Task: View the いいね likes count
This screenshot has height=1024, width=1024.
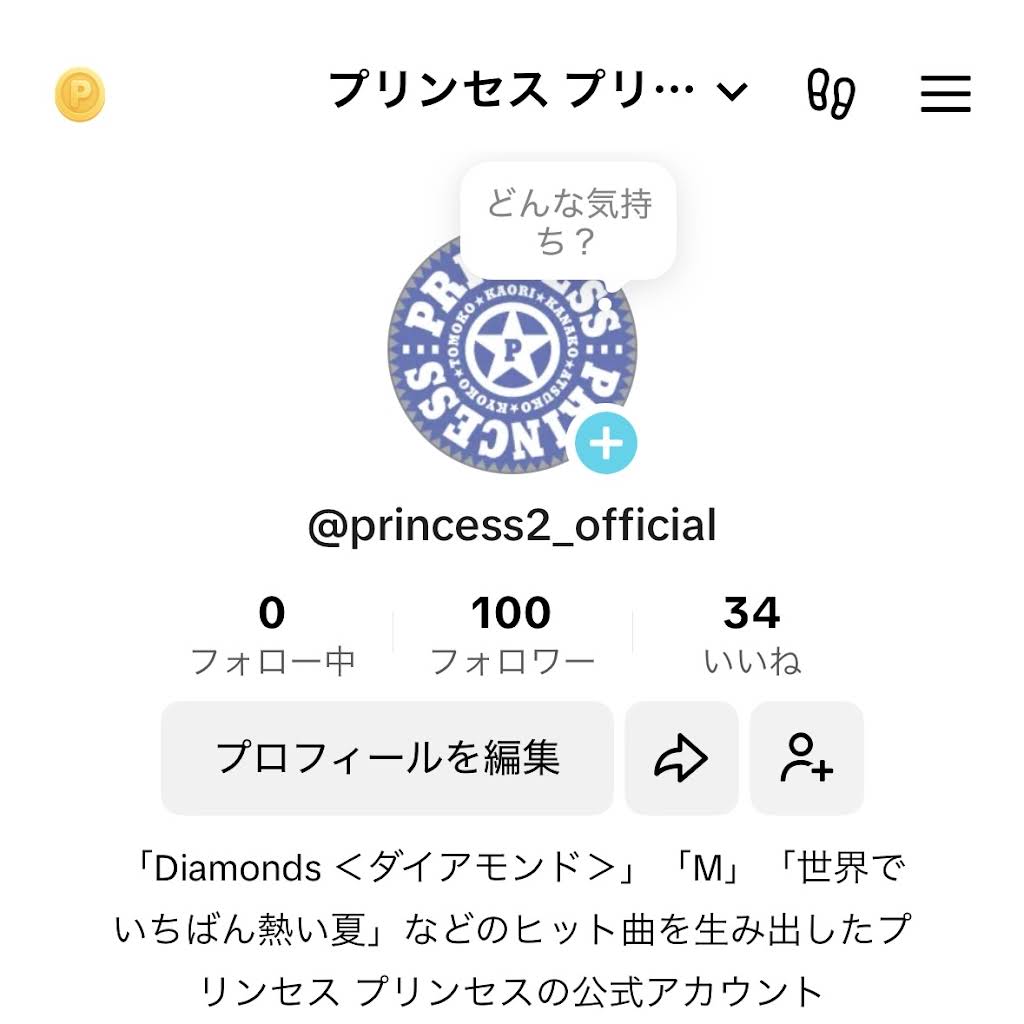Action: tap(752, 635)
